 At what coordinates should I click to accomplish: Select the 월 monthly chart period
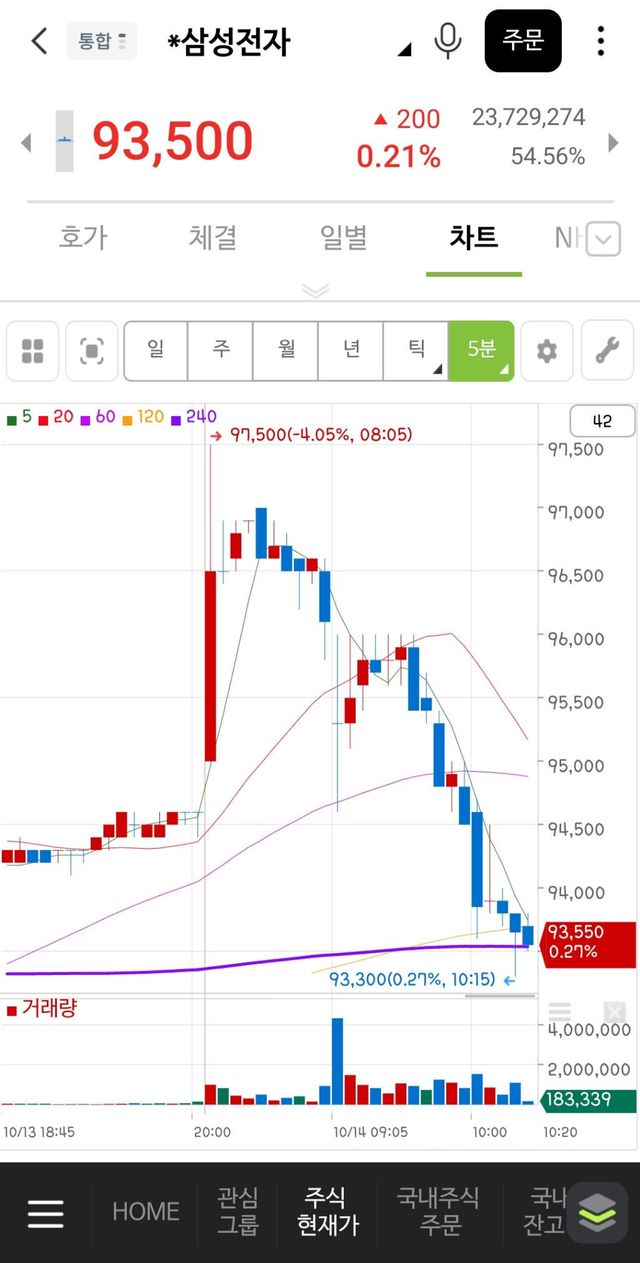[286, 350]
